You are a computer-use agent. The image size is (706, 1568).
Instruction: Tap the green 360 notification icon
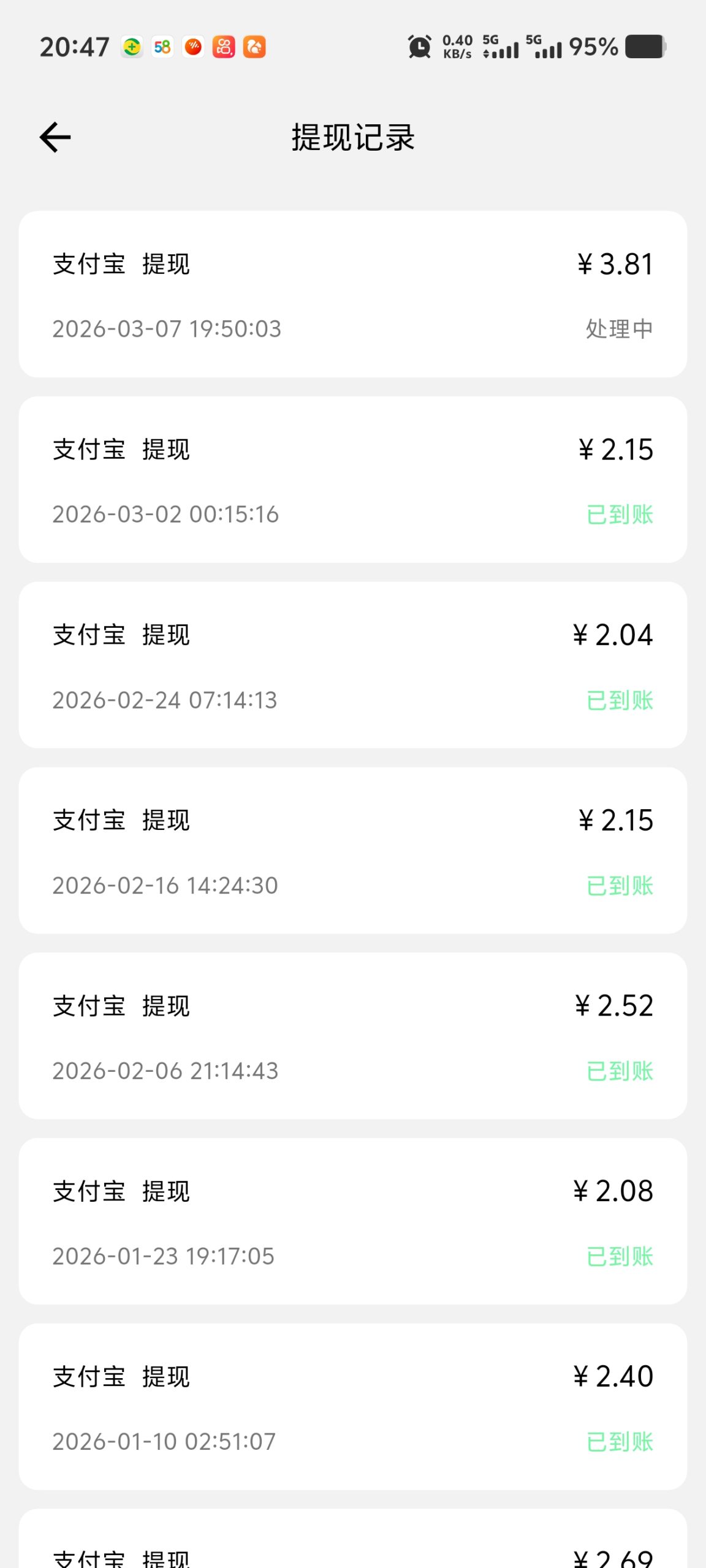132,47
